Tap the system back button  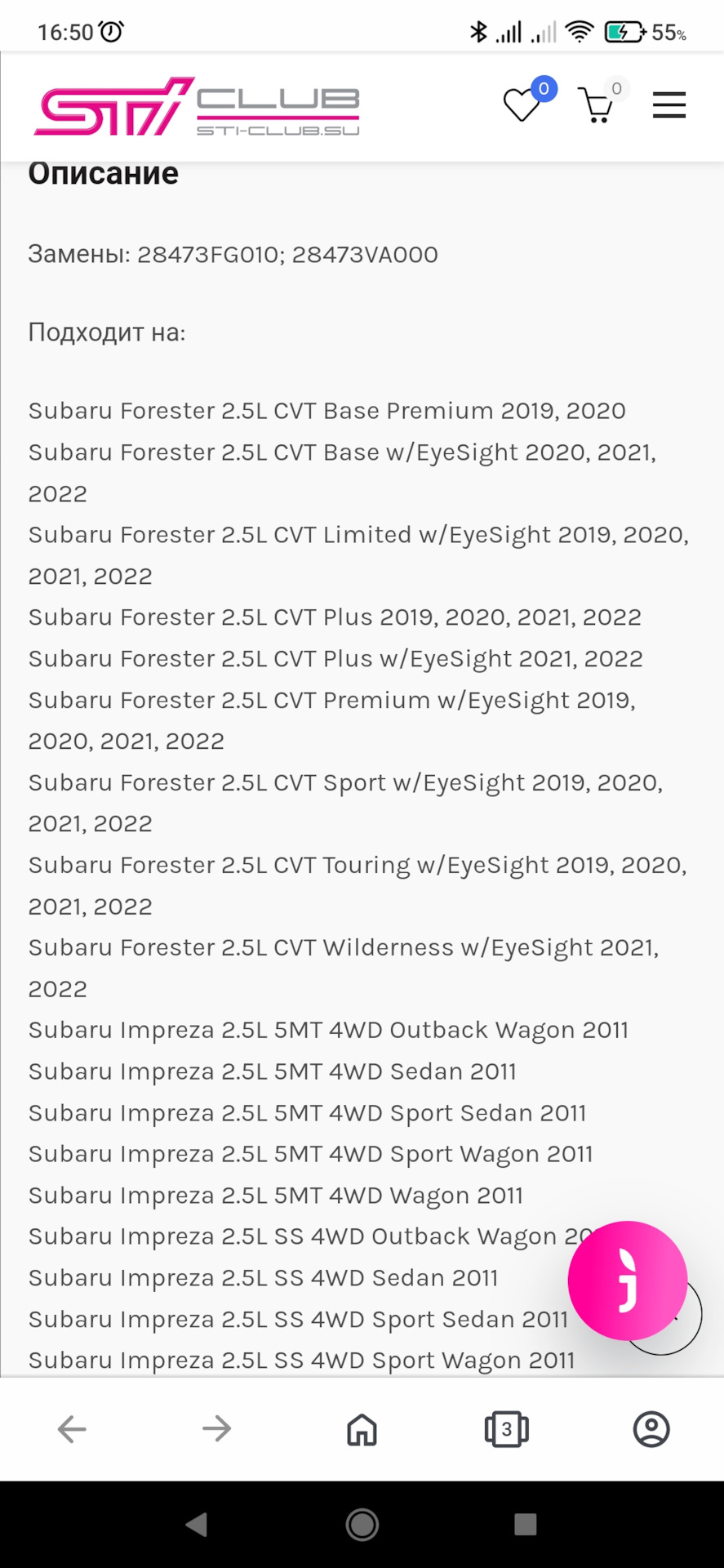197,1525
